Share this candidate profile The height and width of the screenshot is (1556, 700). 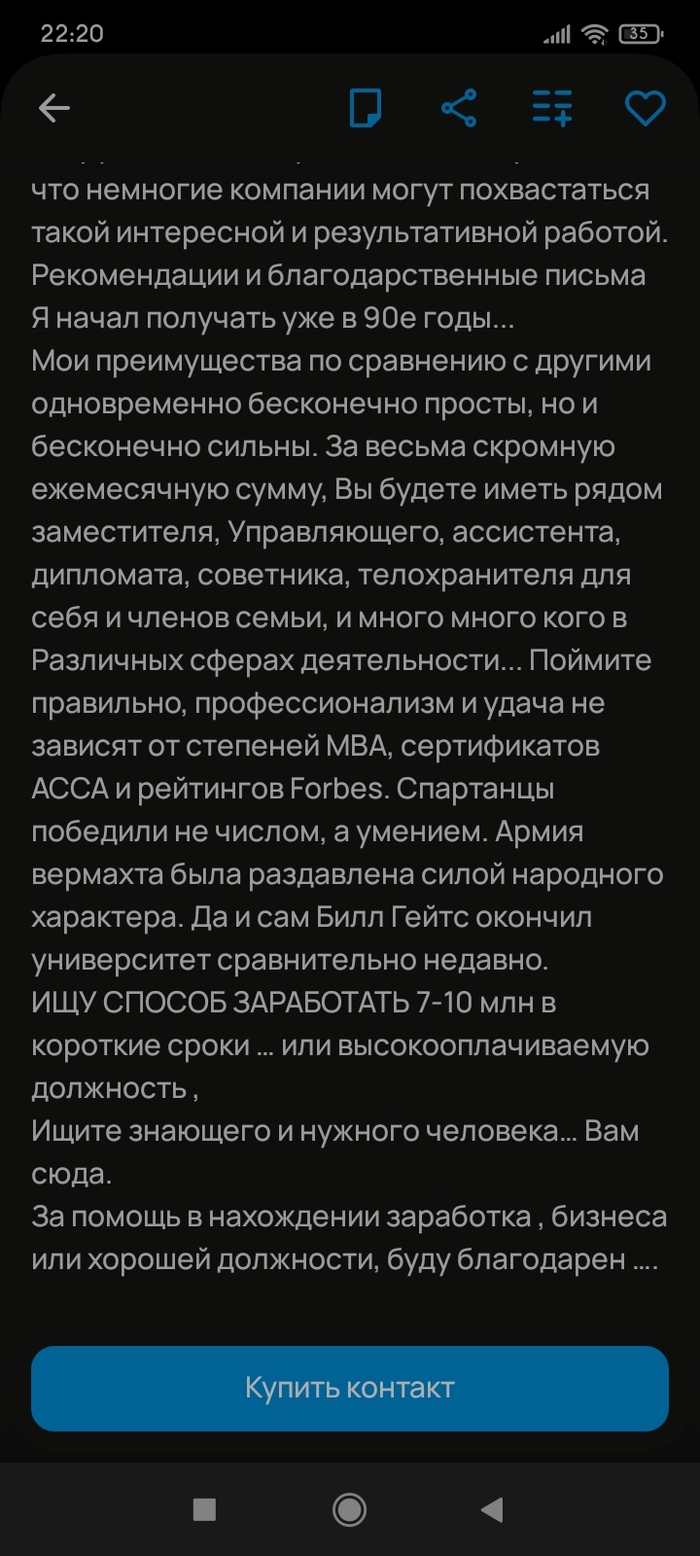coord(459,108)
